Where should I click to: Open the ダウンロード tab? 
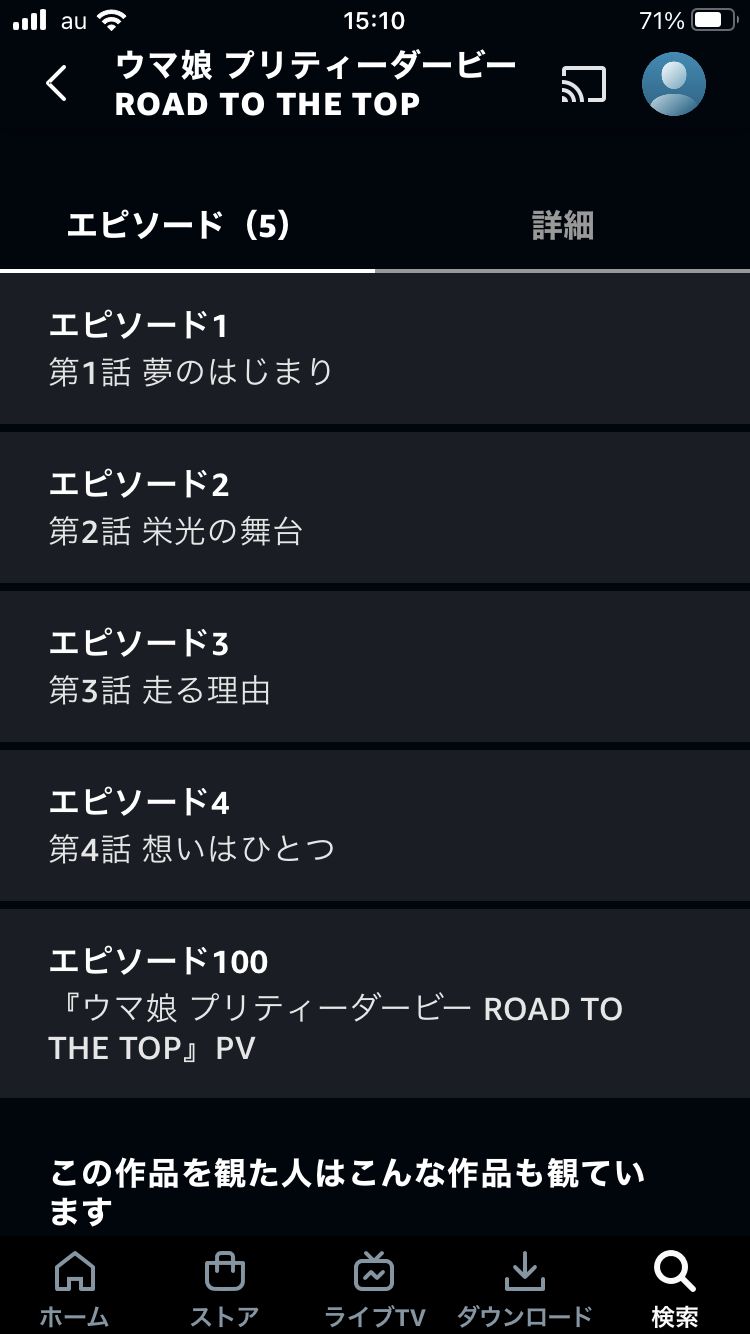(x=525, y=1288)
